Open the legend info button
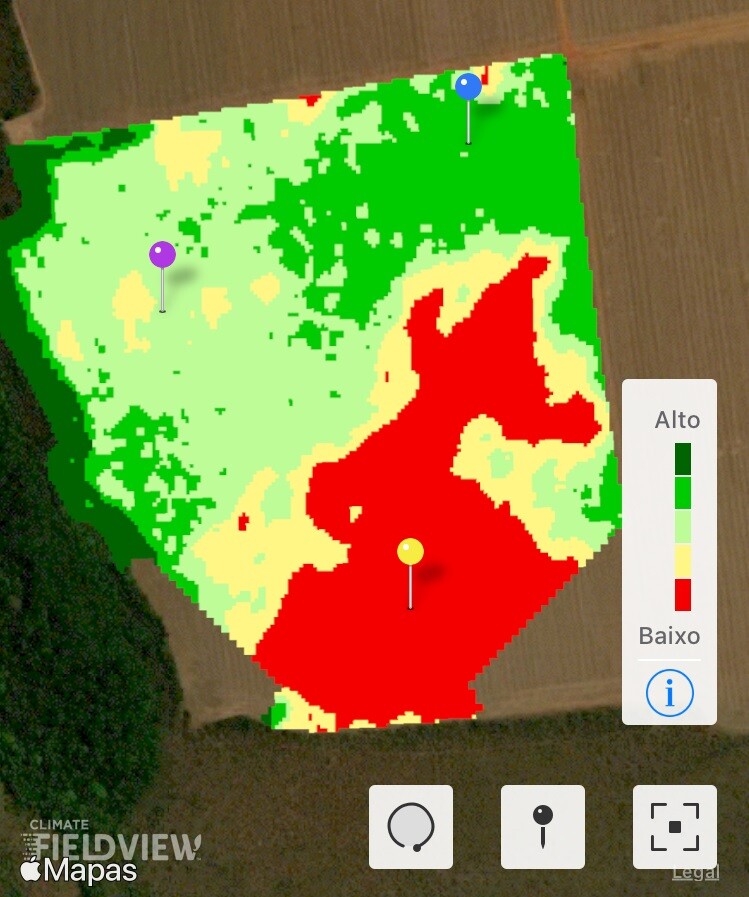This screenshot has height=897, width=749. (669, 692)
